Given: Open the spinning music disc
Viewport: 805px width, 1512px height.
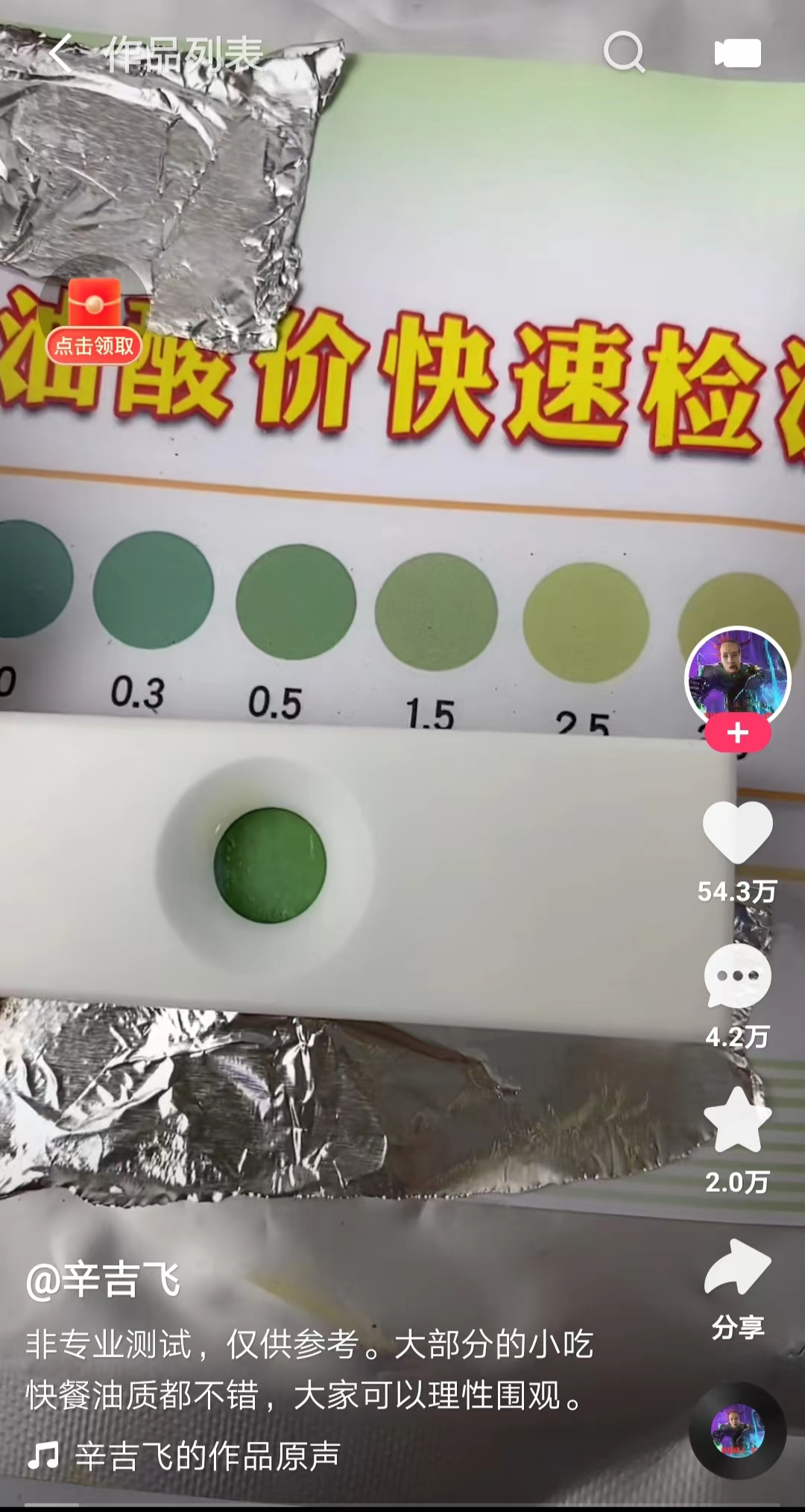Looking at the screenshot, I should pyautogui.click(x=737, y=1431).
